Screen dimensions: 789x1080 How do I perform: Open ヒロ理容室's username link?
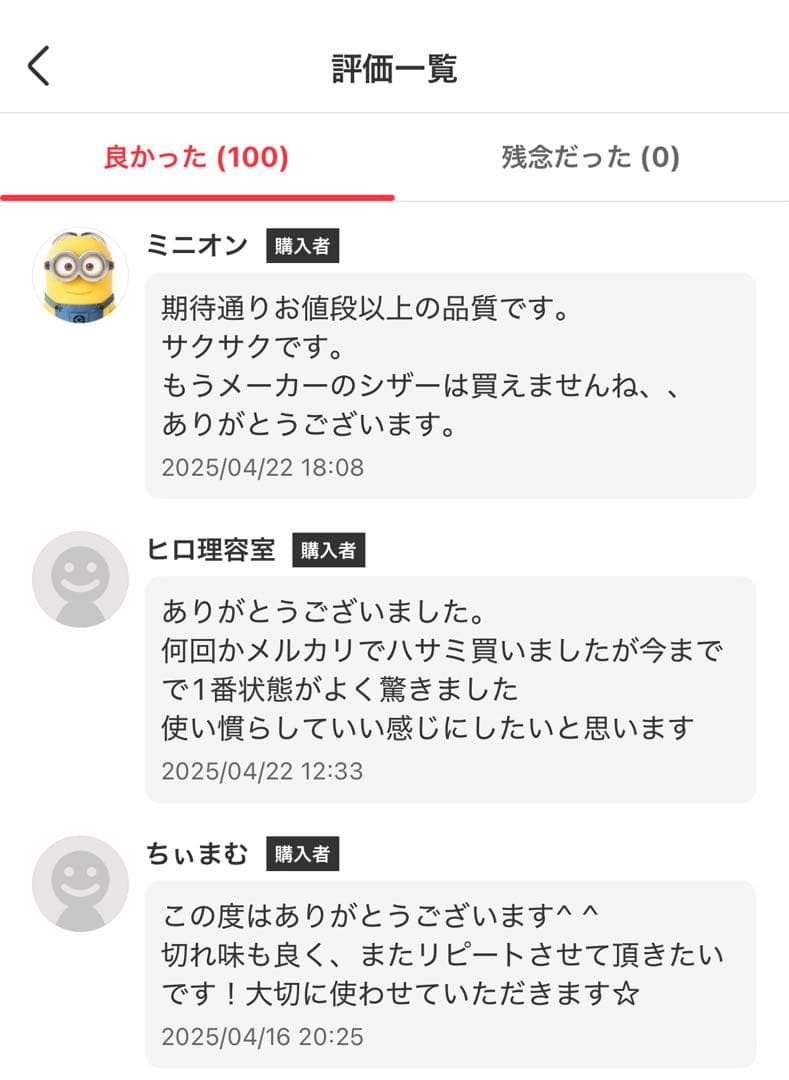[x=210, y=549]
